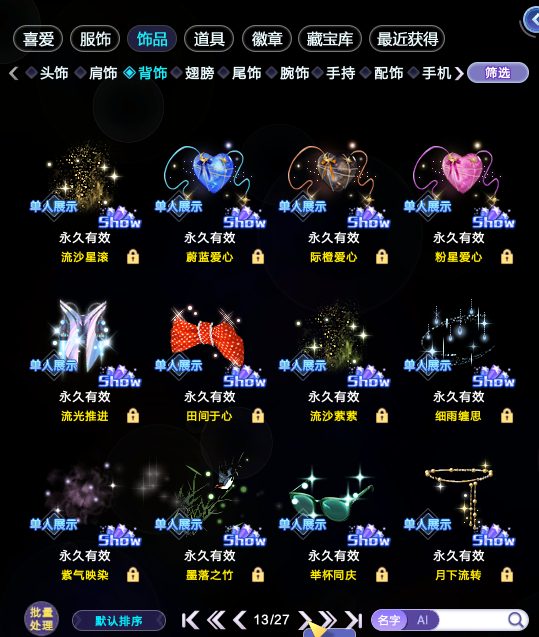Toggle the lock on 流沙星滚
Screen dimensions: 539x637
click(133, 257)
